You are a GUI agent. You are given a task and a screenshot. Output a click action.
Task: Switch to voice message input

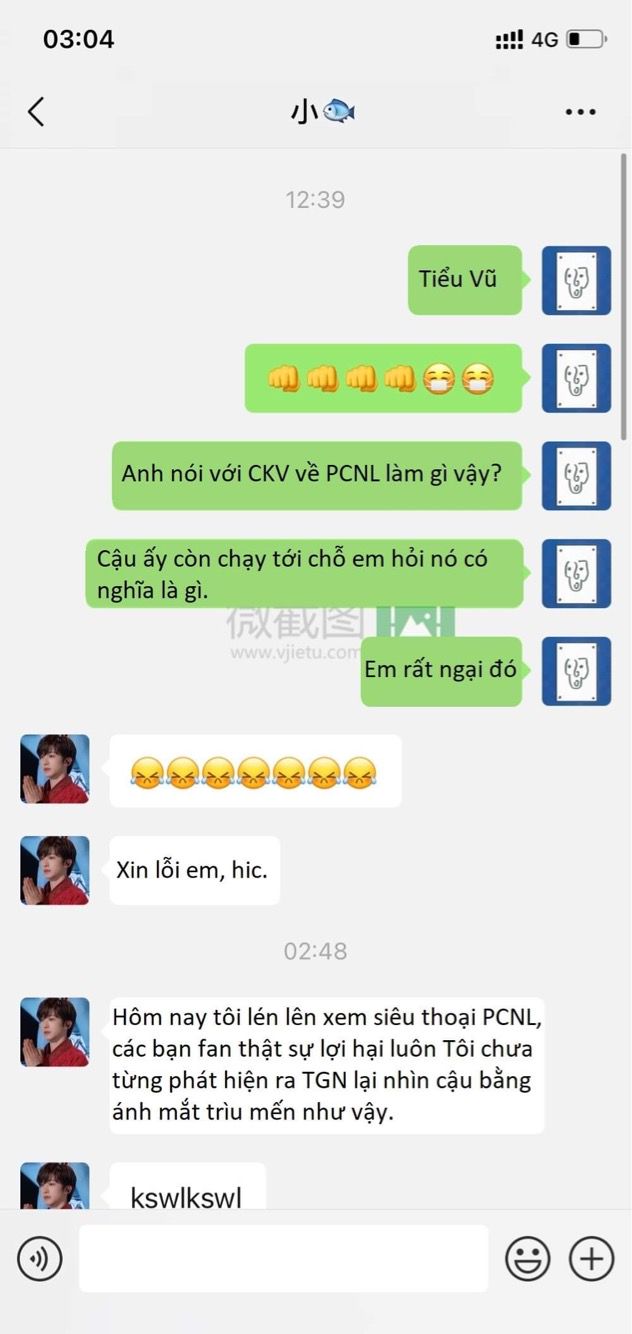pyautogui.click(x=40, y=1258)
